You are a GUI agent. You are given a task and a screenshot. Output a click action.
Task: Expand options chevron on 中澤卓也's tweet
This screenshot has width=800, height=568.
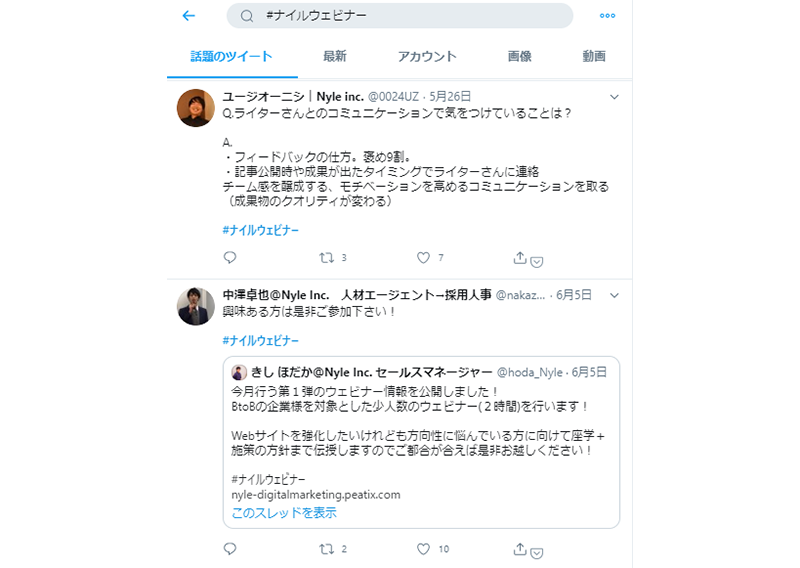click(x=615, y=296)
